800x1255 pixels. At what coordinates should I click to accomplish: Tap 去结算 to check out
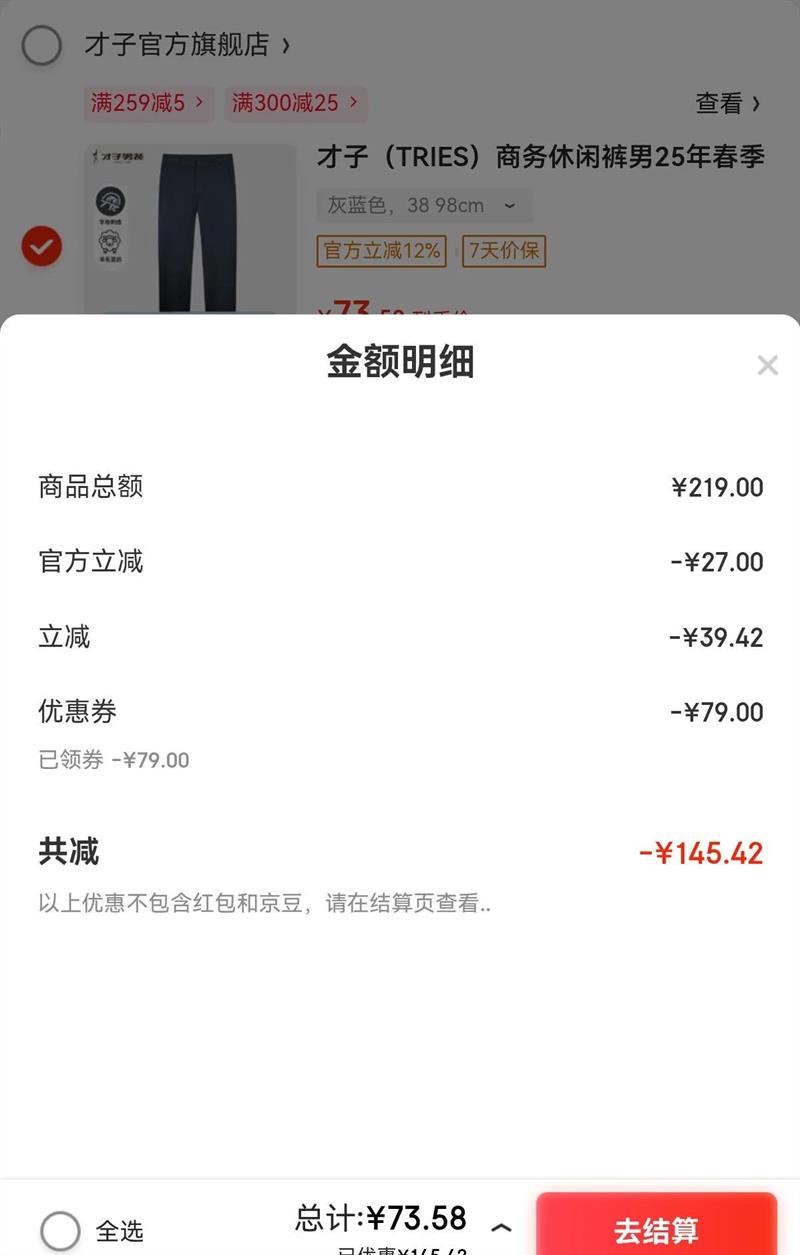pos(656,1227)
